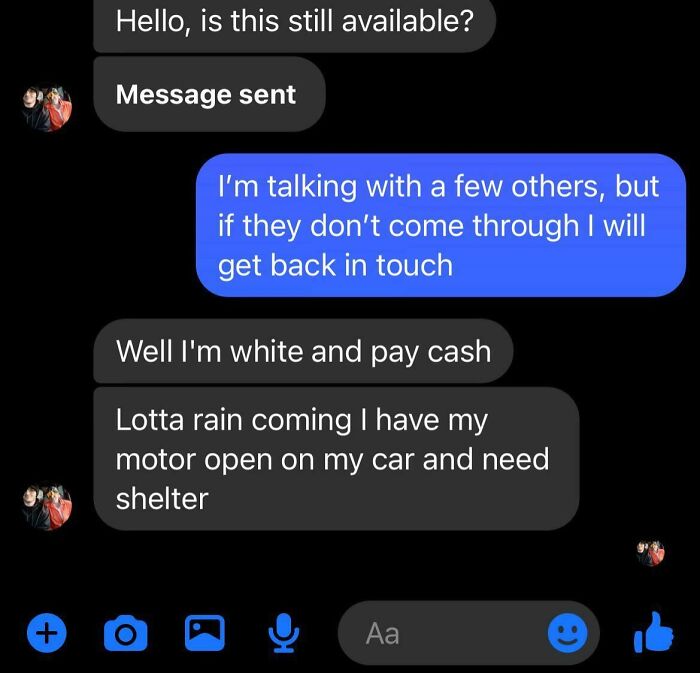Open sender's avatar beside "need shelter" message
This screenshot has width=700, height=673.
48,506
